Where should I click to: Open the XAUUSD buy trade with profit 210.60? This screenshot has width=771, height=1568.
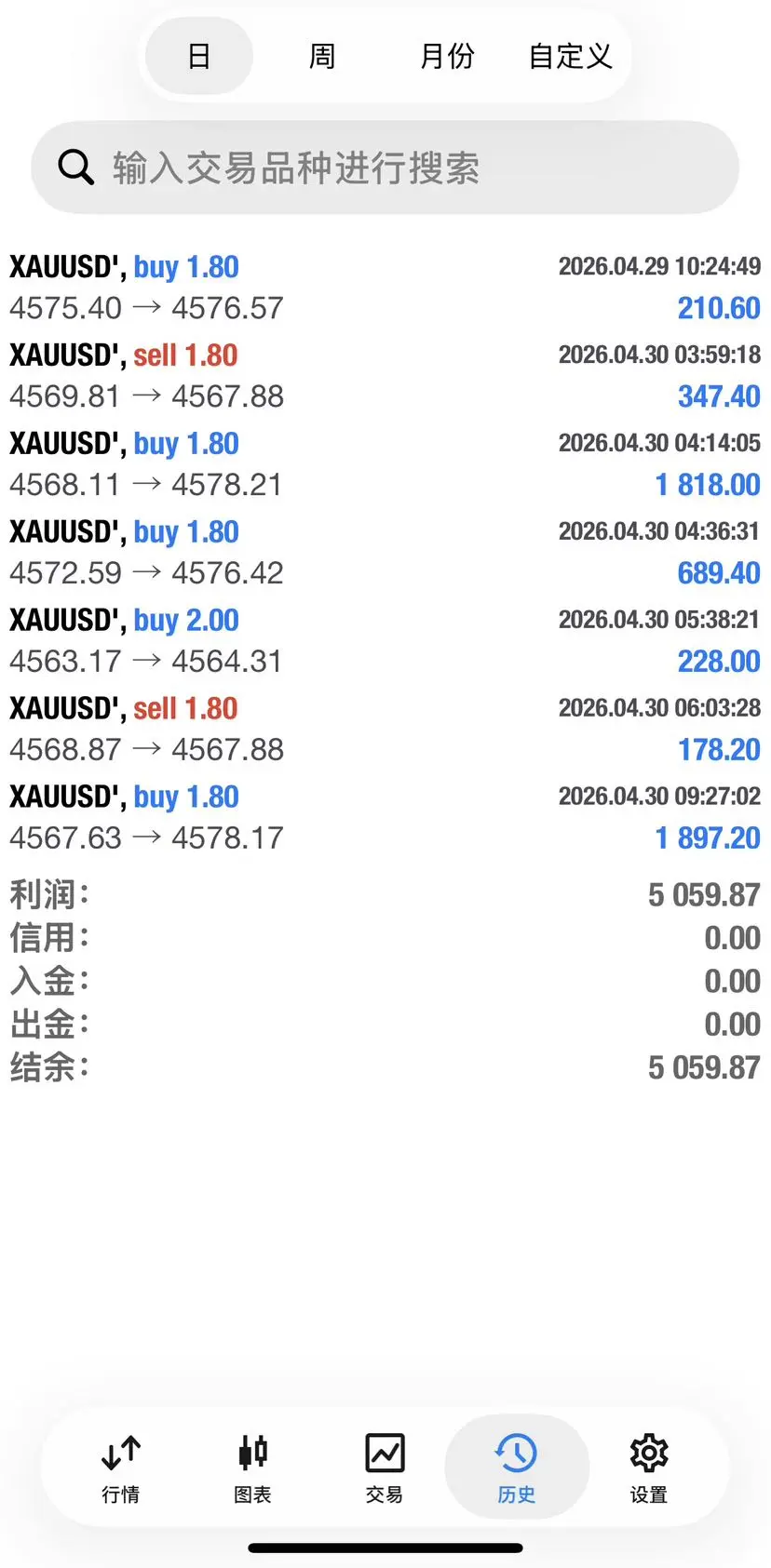(x=385, y=287)
